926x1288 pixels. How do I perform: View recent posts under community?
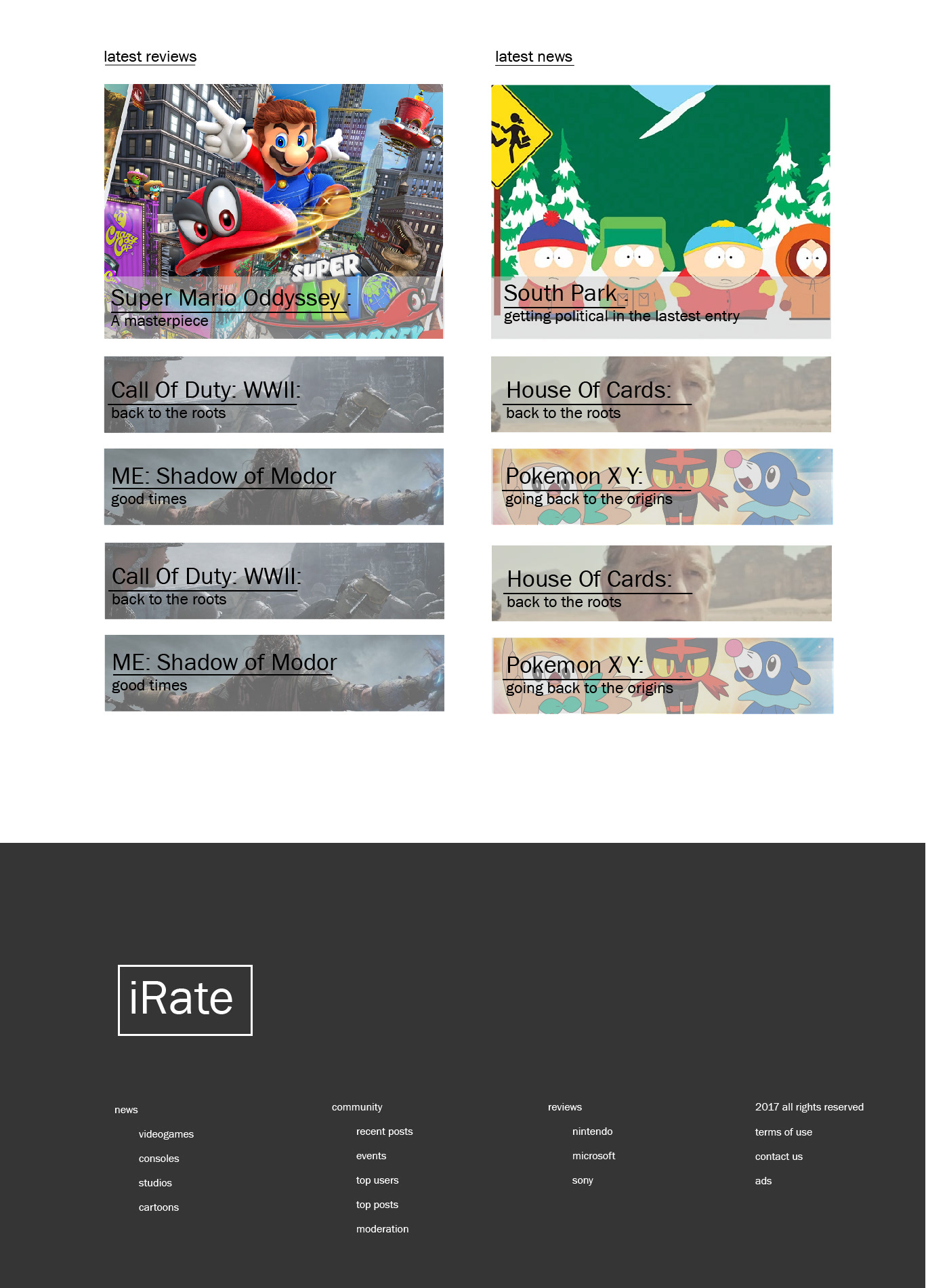384,1131
